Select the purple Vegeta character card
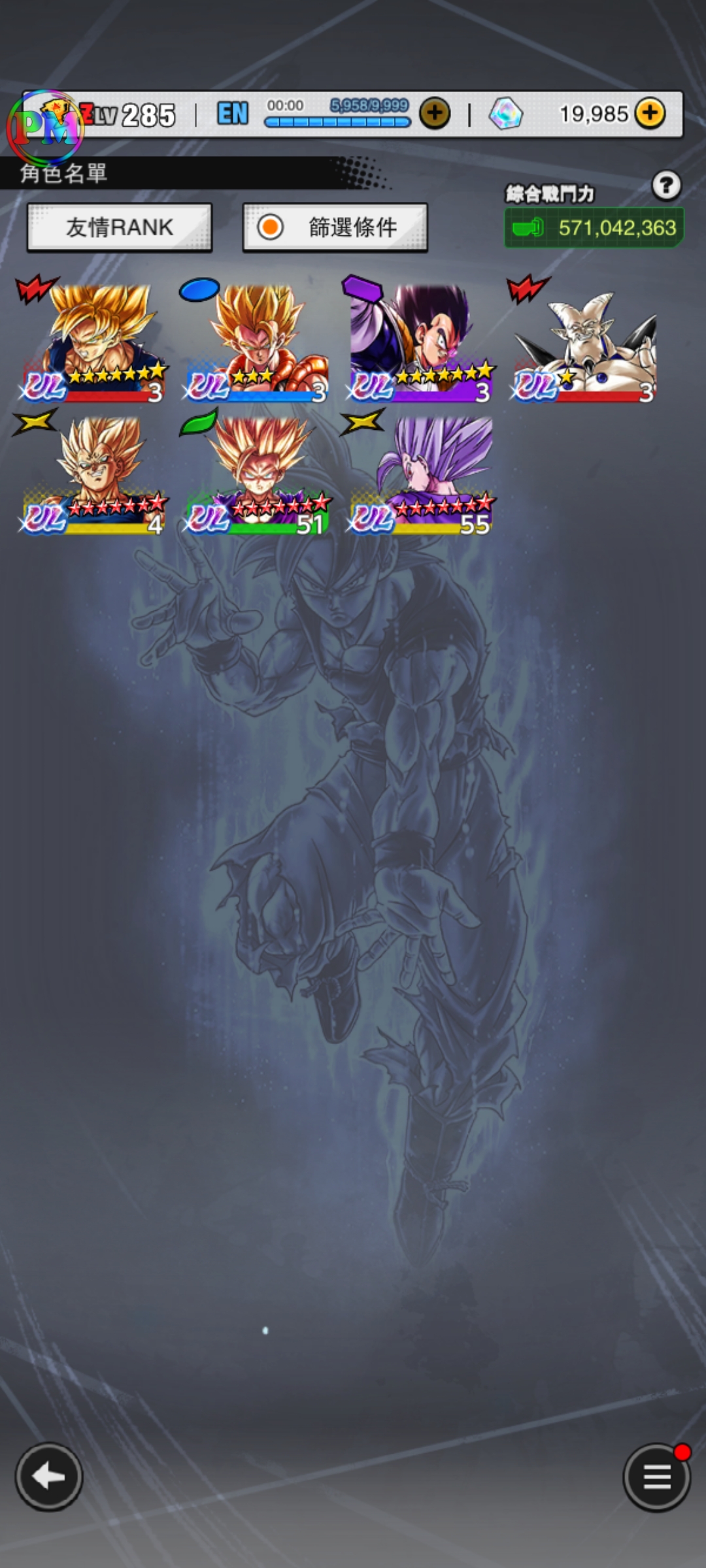Screen dimensions: 706x1568 (420, 340)
